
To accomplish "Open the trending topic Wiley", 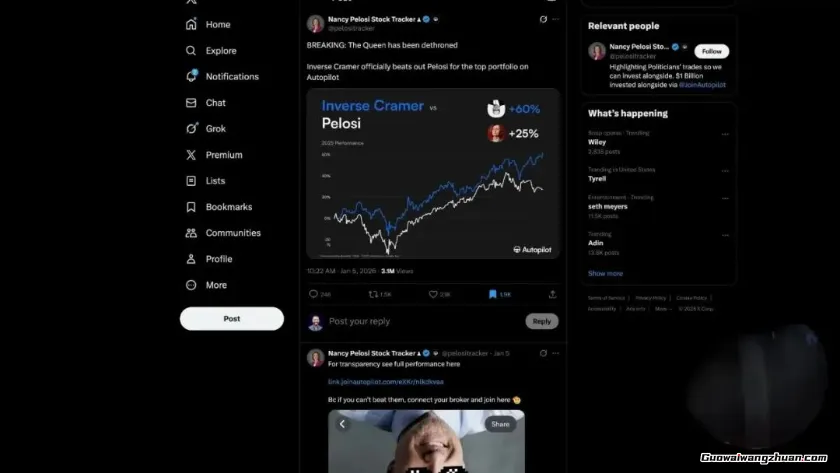I will pyautogui.click(x=597, y=142).
